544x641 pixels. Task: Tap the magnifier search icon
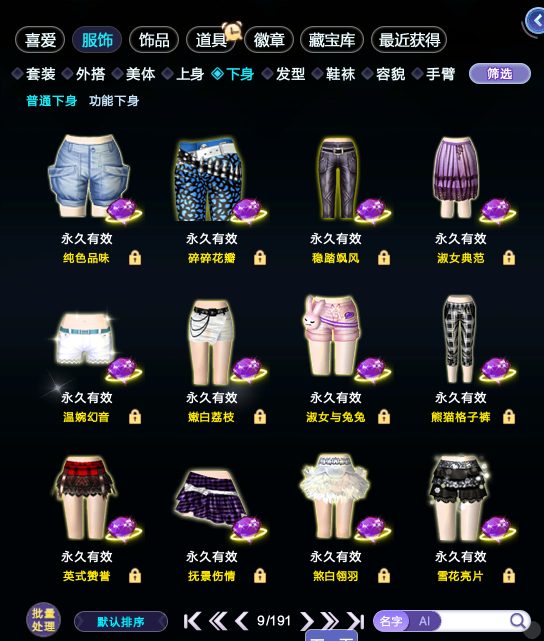click(x=518, y=621)
